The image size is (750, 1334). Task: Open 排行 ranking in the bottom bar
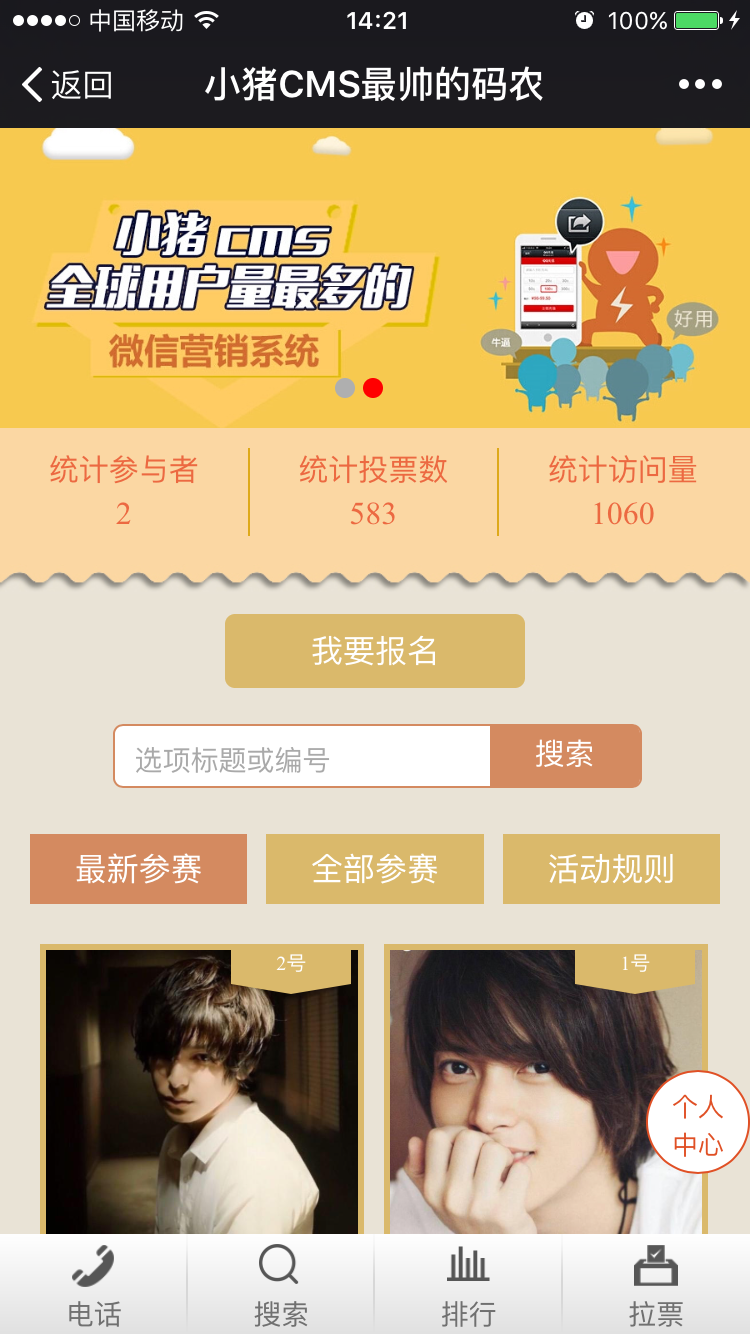pos(468,1285)
